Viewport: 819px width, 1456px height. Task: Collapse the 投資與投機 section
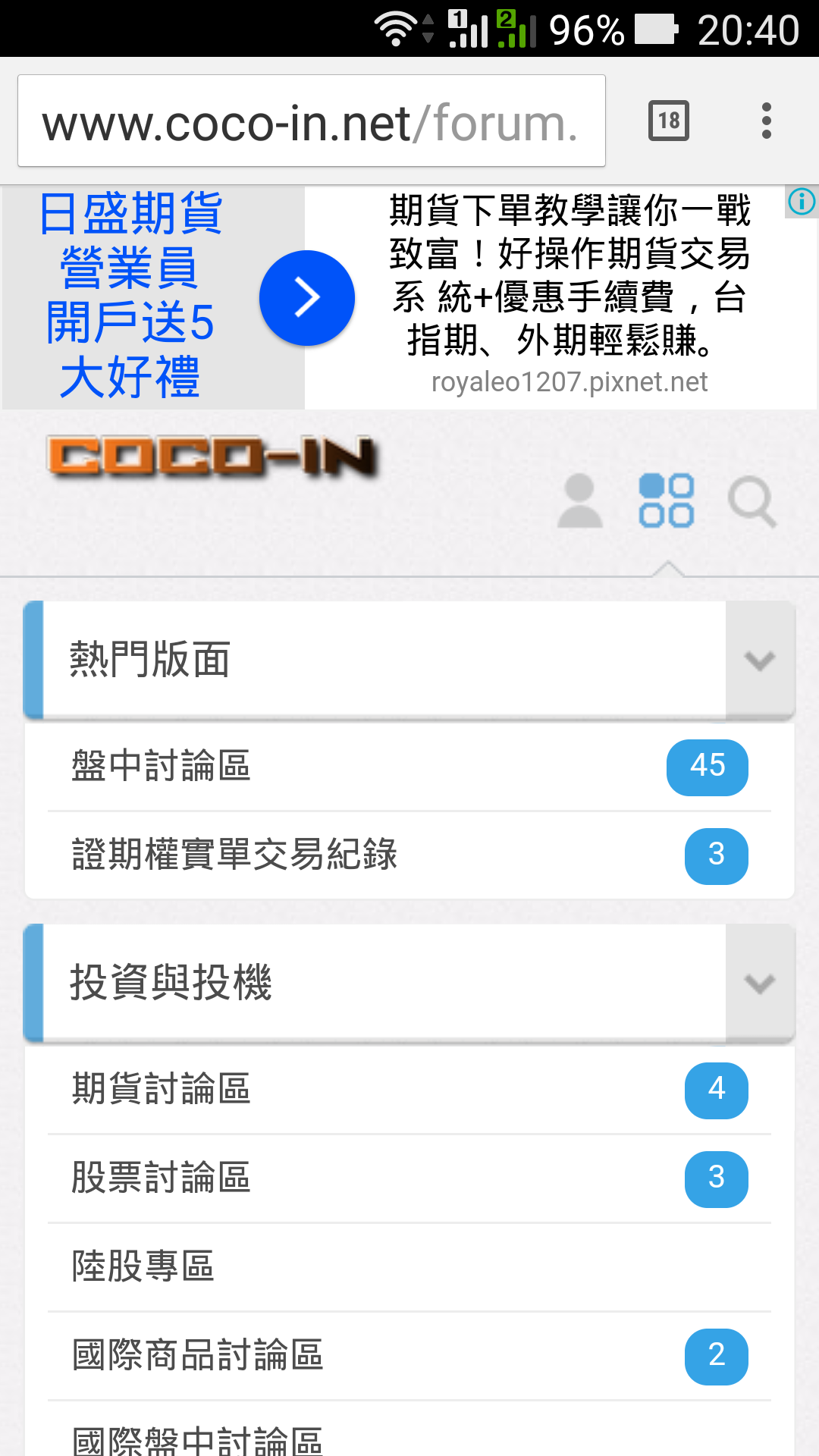tap(759, 983)
